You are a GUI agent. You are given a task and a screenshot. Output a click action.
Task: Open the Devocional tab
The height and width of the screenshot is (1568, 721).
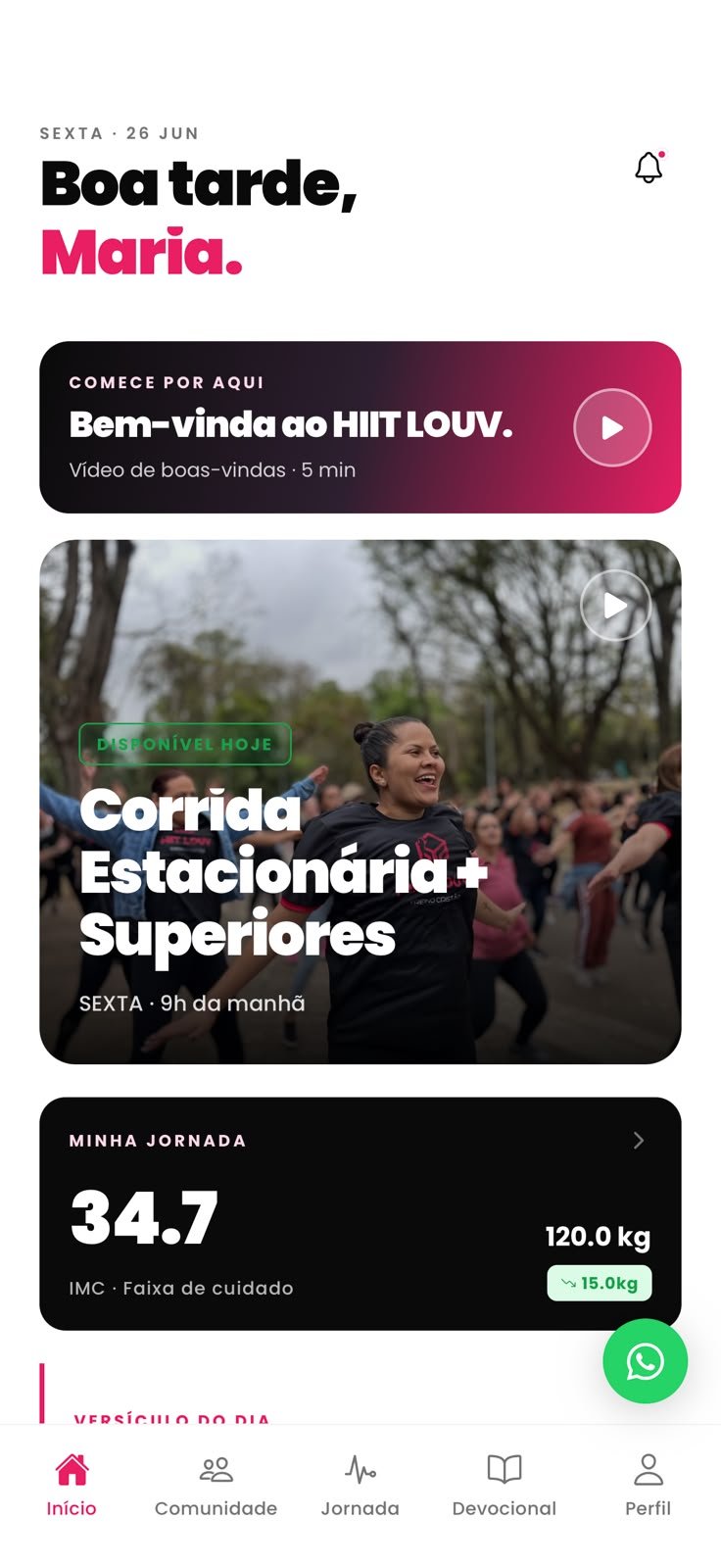505,1486
